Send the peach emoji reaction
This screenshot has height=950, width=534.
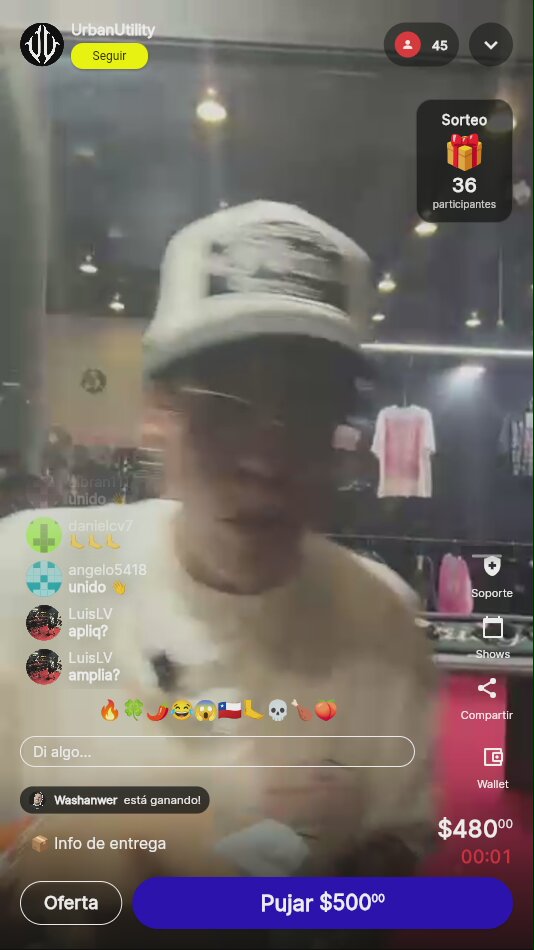[x=325, y=710]
